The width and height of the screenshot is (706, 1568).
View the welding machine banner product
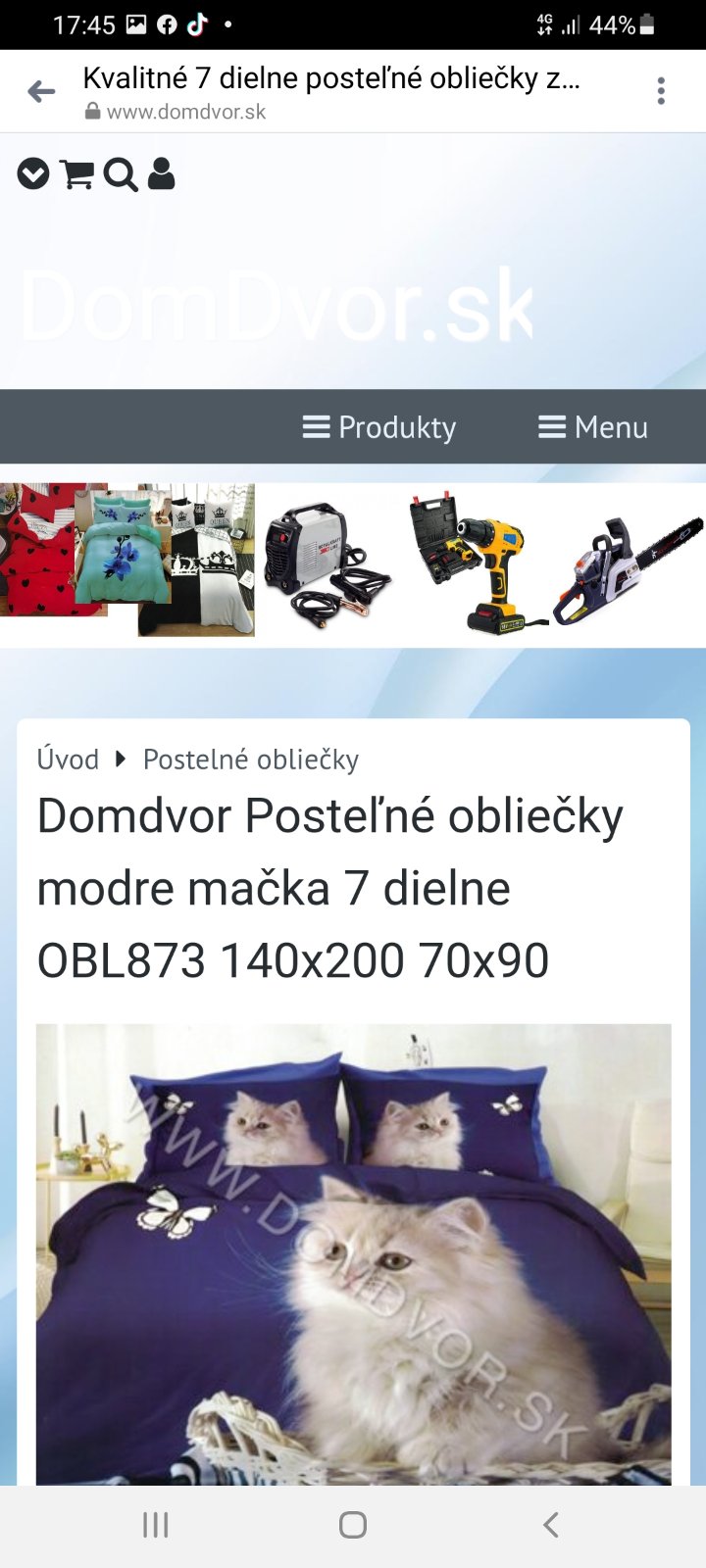[x=326, y=561]
